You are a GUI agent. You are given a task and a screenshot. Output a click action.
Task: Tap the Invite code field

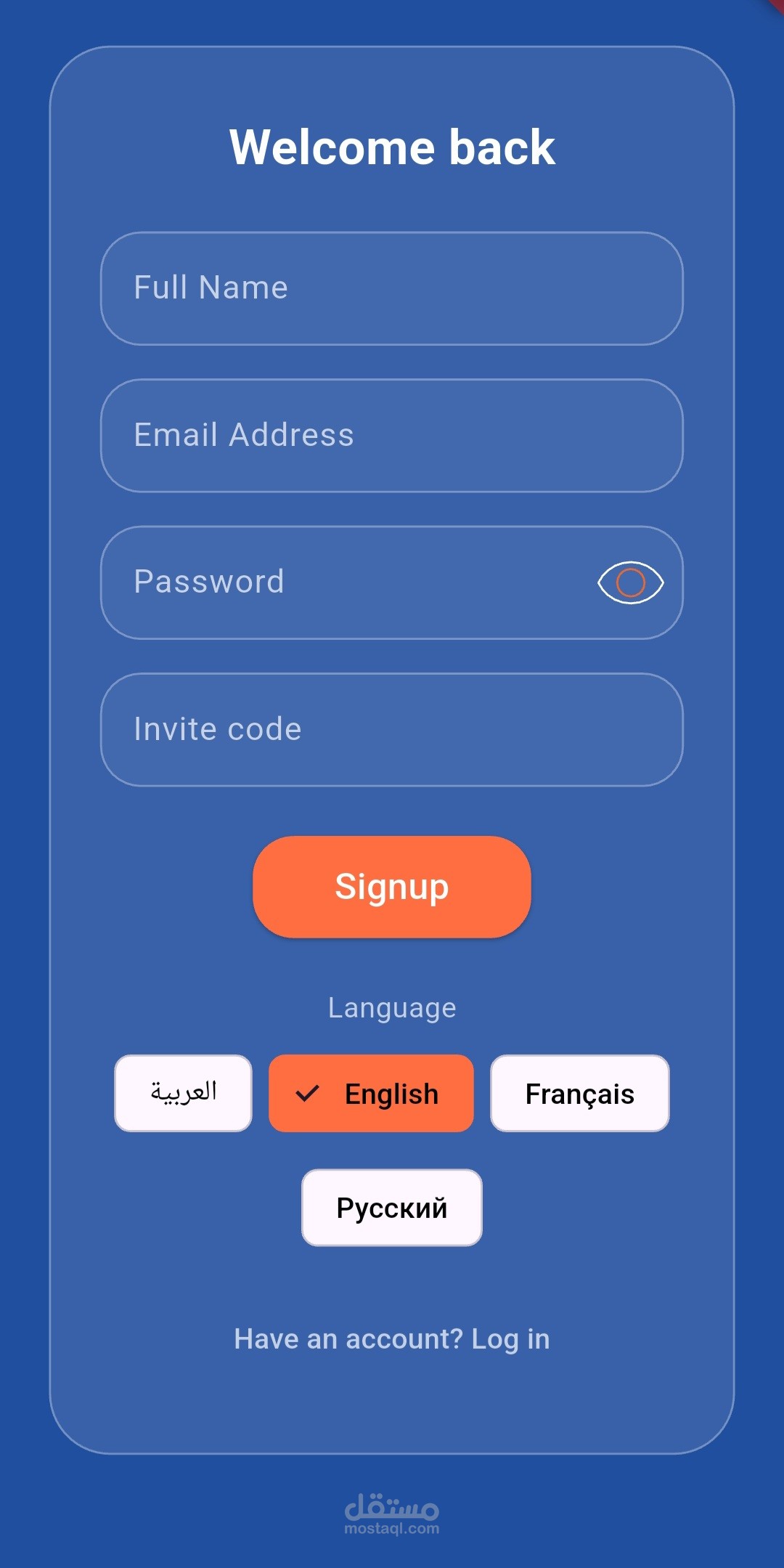(x=392, y=730)
